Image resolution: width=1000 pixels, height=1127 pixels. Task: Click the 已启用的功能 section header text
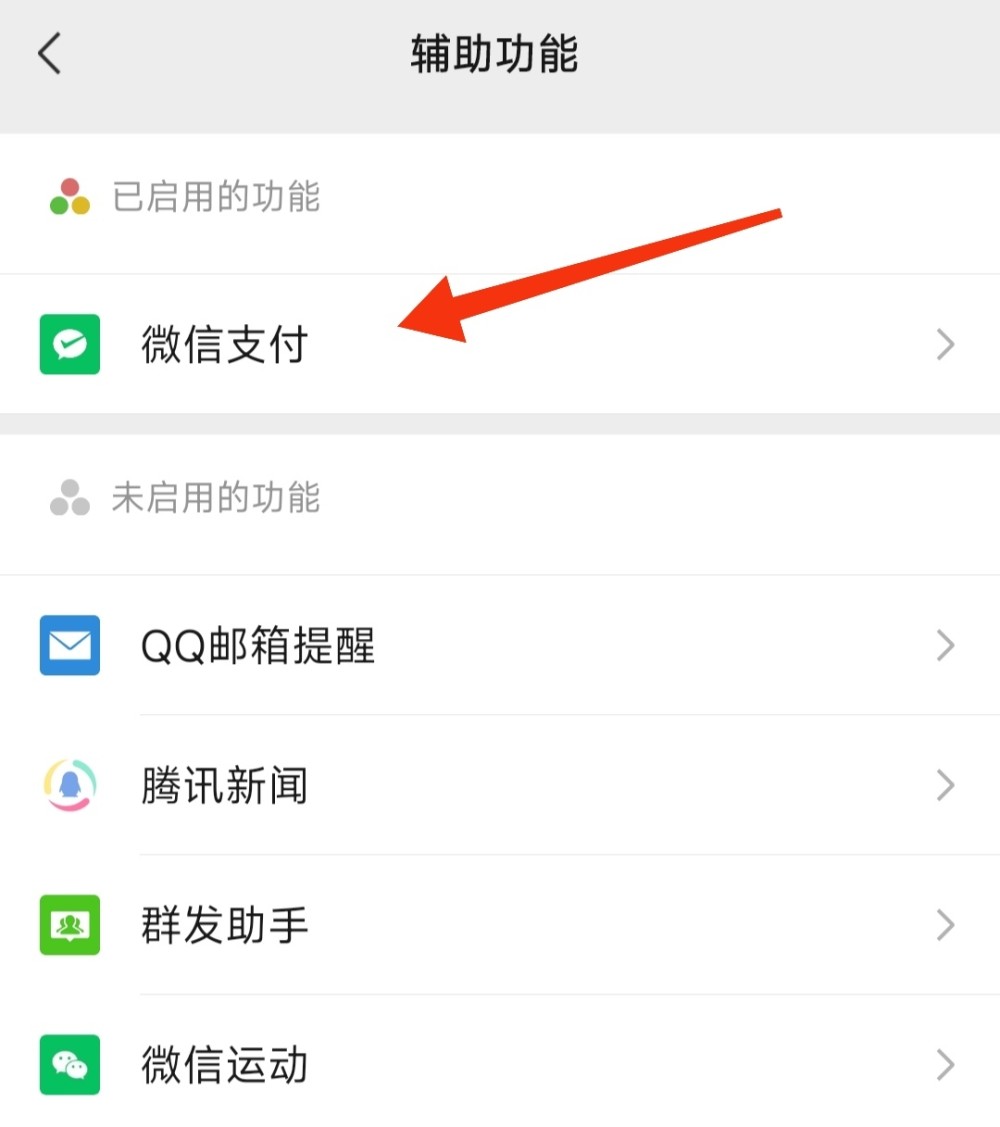point(215,198)
